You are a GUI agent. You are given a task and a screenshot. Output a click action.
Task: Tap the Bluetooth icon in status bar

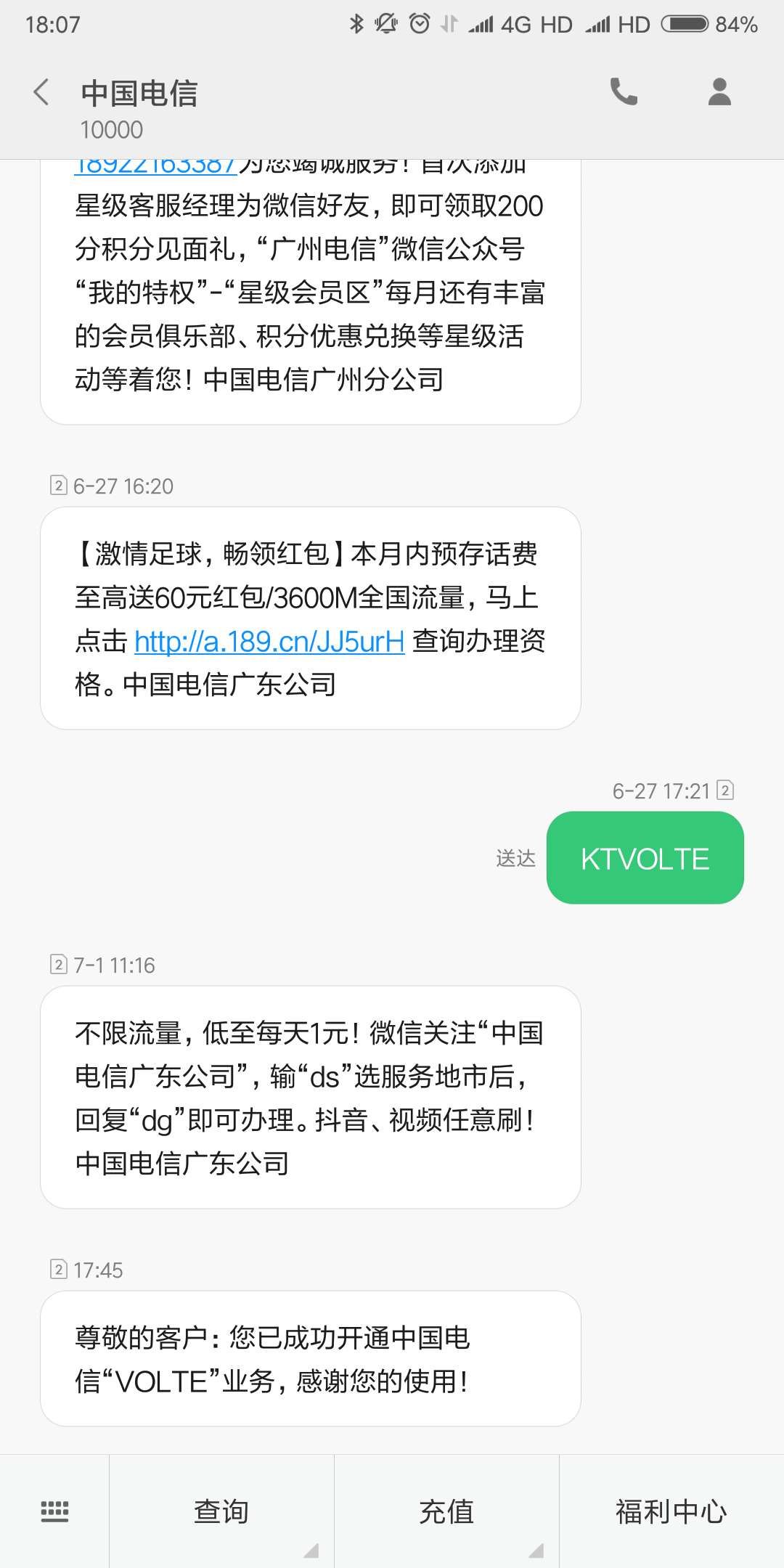pyautogui.click(x=356, y=24)
